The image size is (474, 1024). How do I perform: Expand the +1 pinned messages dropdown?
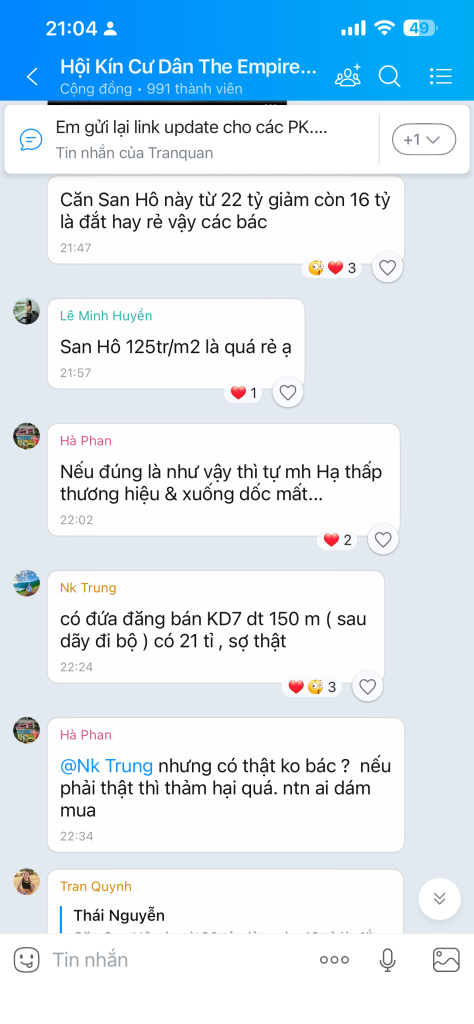[424, 139]
